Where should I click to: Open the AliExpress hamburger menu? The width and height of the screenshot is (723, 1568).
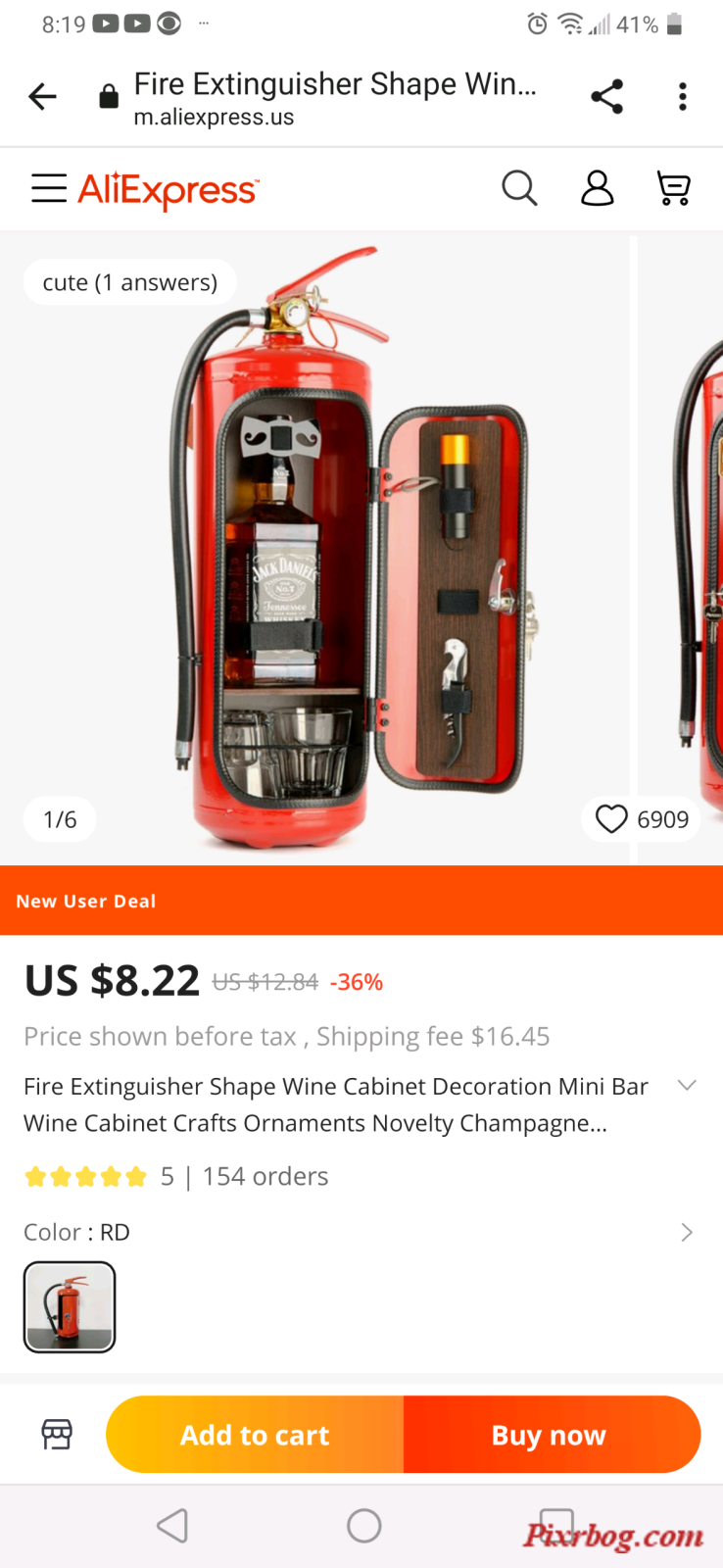pyautogui.click(x=48, y=188)
